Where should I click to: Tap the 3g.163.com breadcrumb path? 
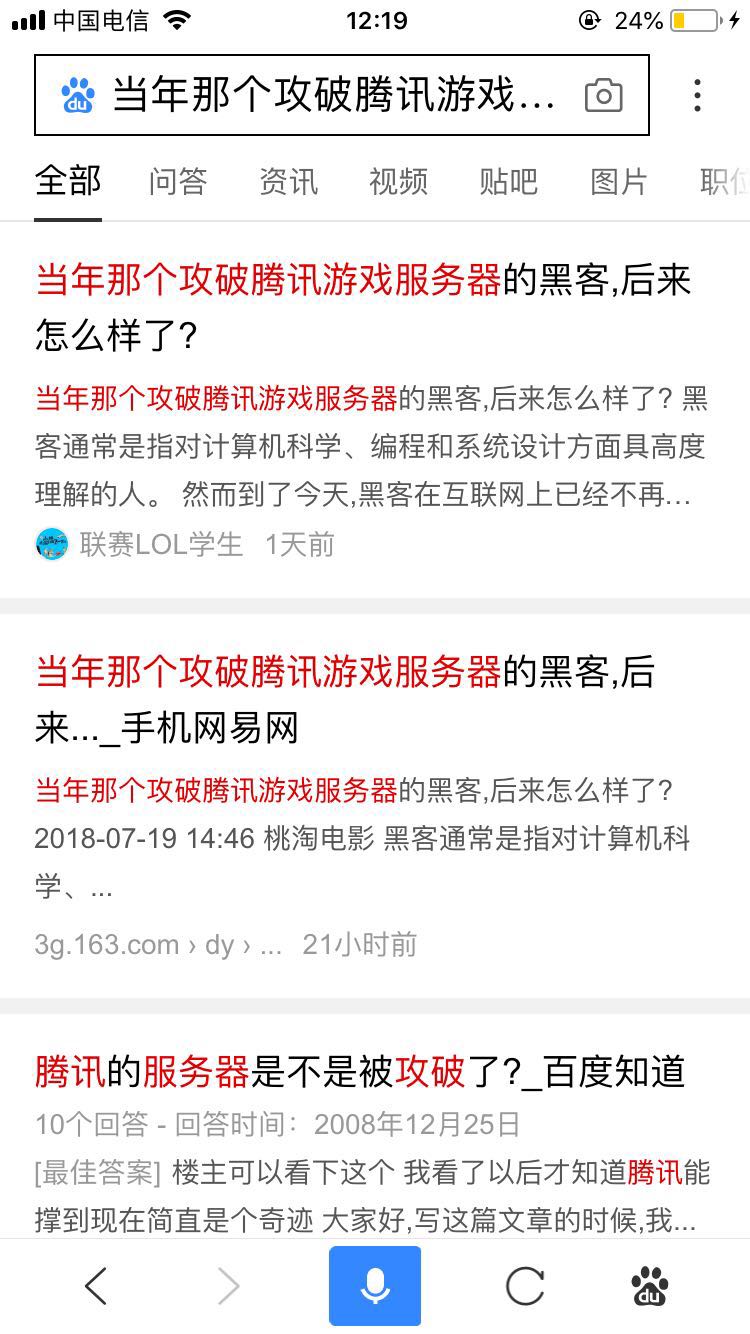point(110,943)
